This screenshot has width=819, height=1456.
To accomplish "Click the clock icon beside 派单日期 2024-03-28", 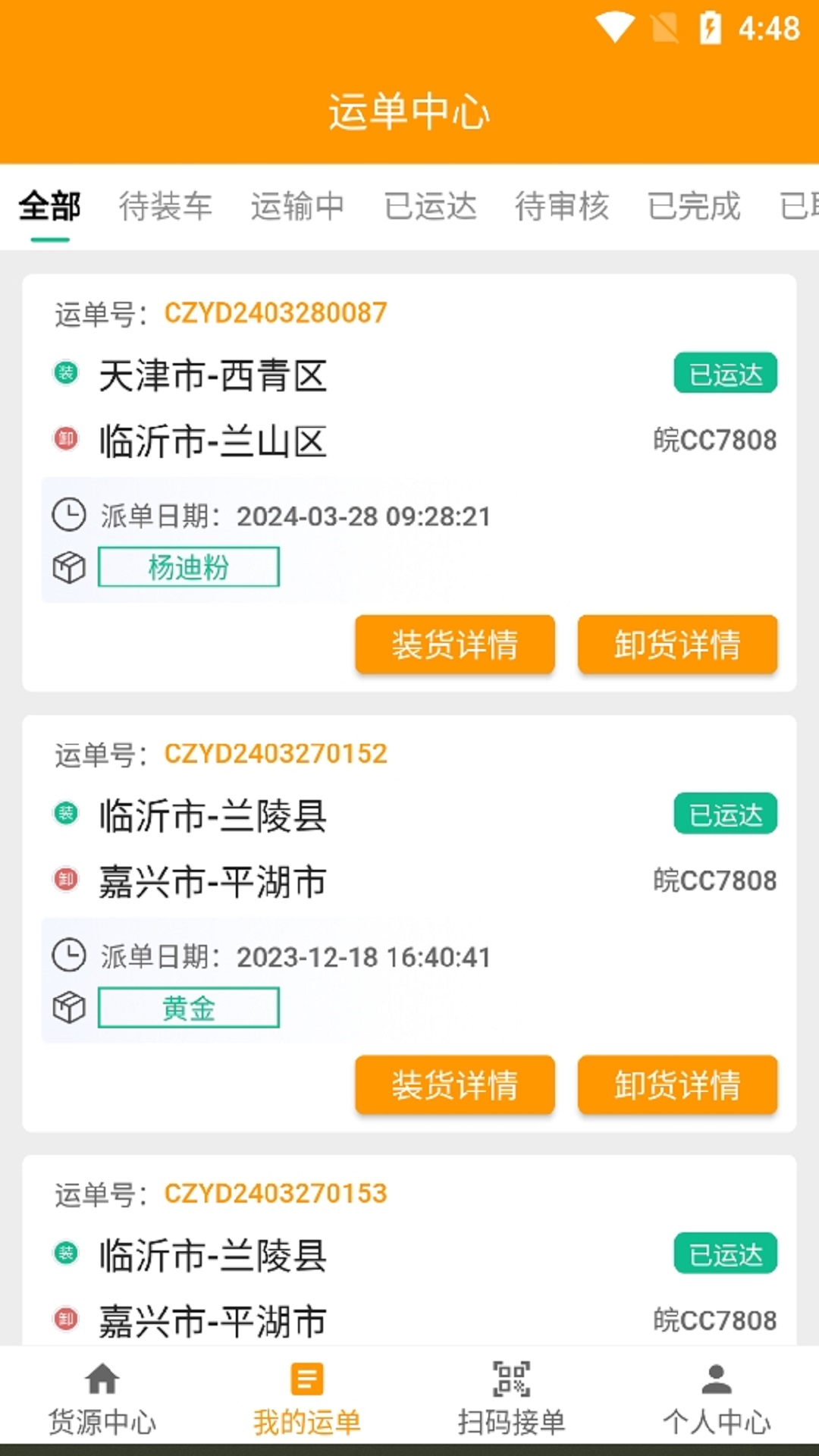I will [69, 516].
